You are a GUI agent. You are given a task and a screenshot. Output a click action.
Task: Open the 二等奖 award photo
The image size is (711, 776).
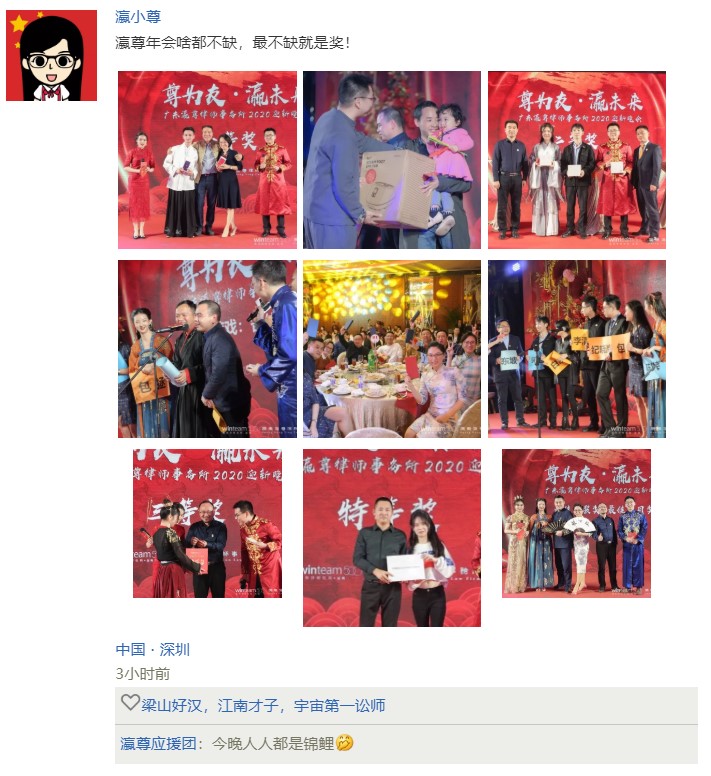207,523
